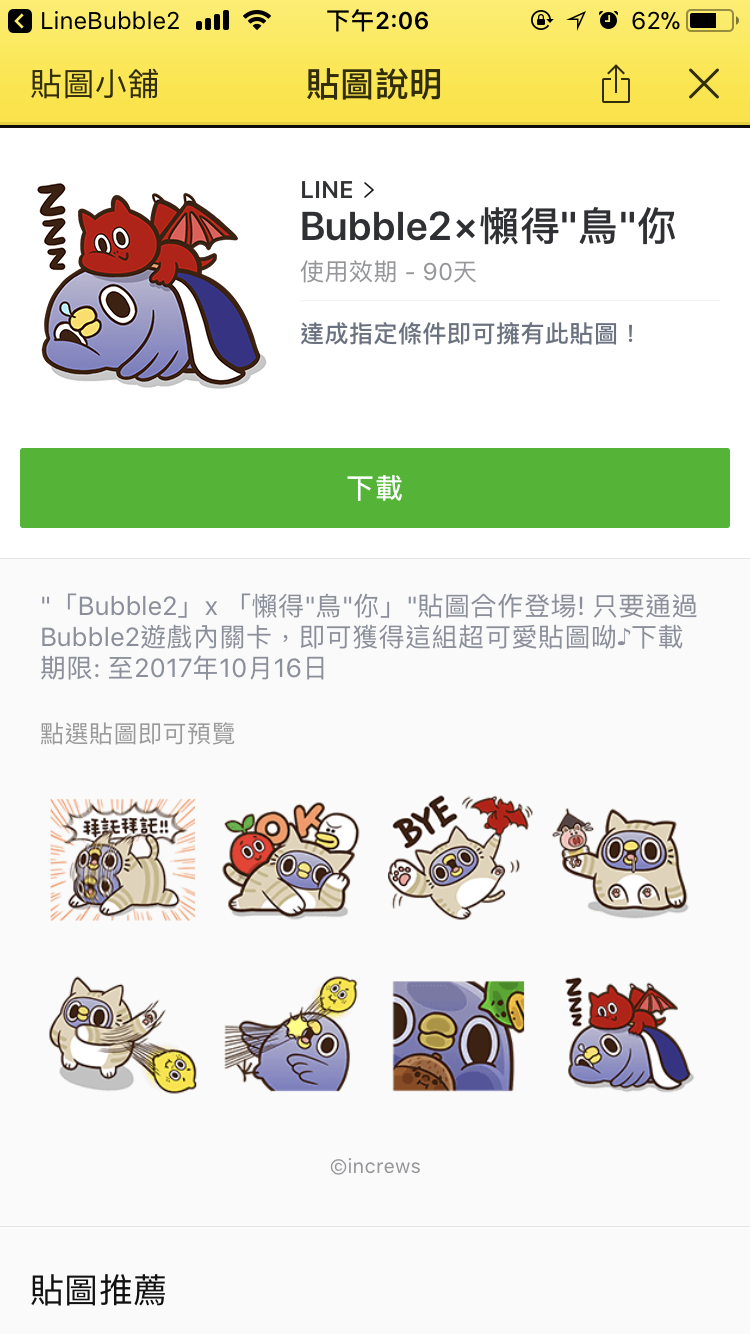Screen dimensions: 750x1334
Task: Open the LINE creator link
Action: coord(338,190)
